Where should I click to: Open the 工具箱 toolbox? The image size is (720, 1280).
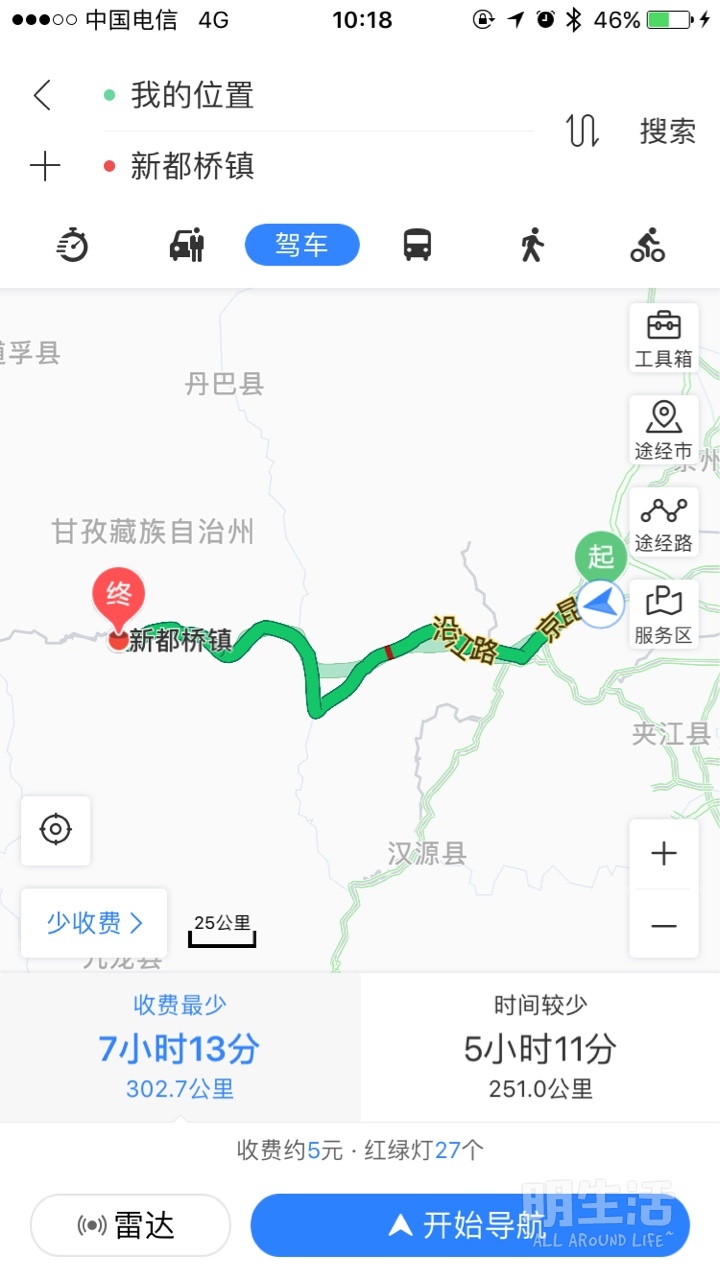tap(664, 339)
